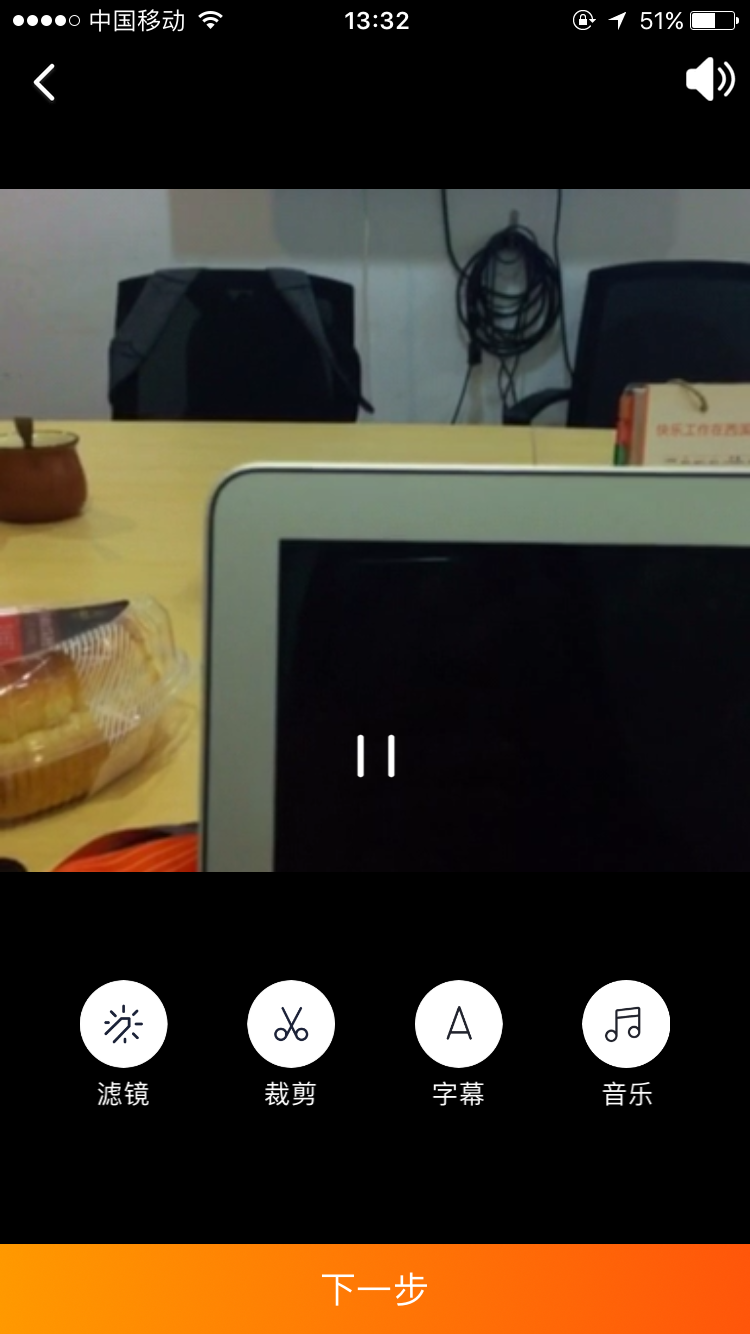This screenshot has width=750, height=1334.
Task: Continue with 下一步 button
Action: pyautogui.click(x=375, y=1289)
